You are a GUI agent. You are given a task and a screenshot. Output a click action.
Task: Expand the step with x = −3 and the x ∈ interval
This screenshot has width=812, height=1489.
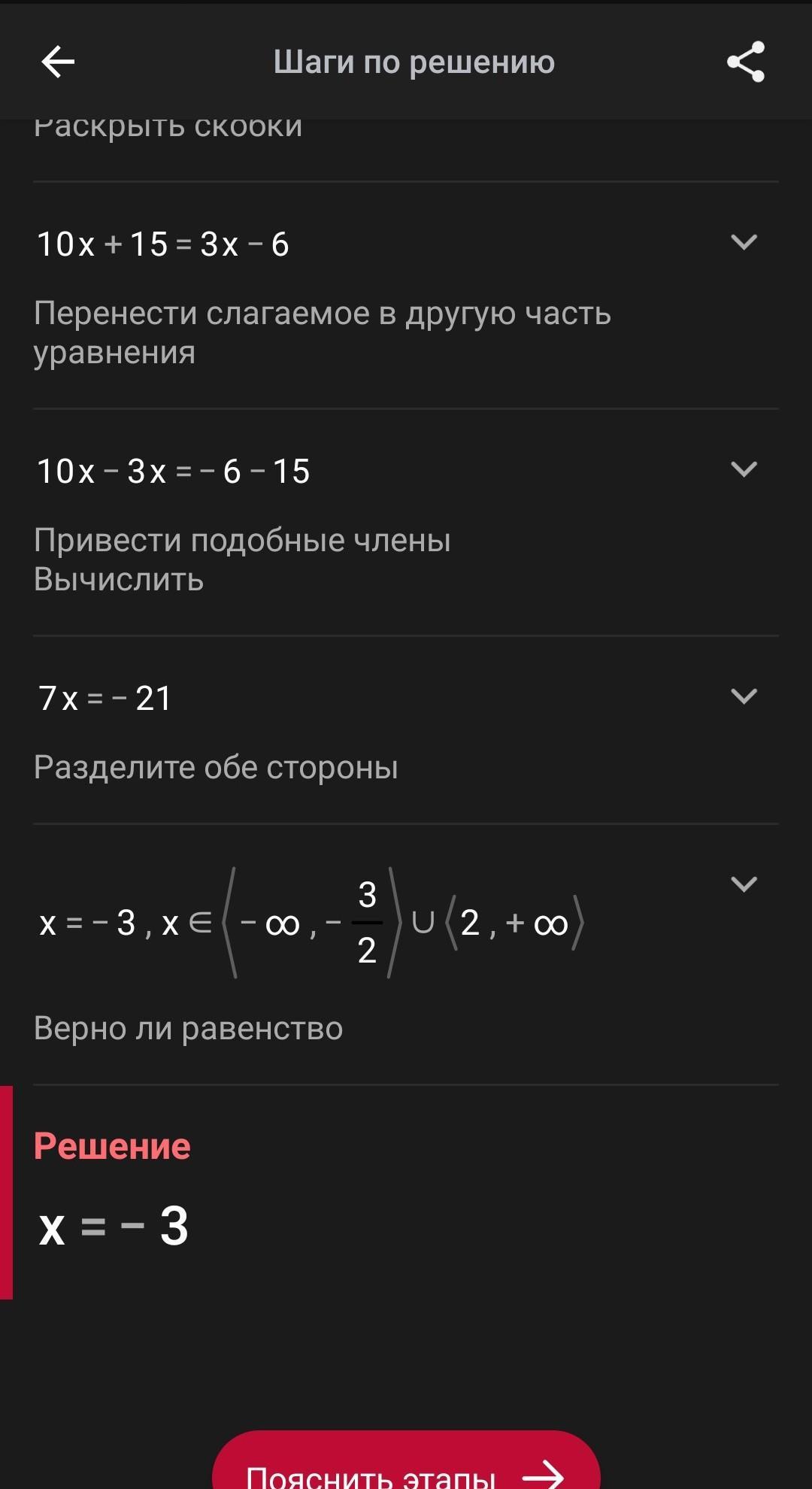coord(744,884)
